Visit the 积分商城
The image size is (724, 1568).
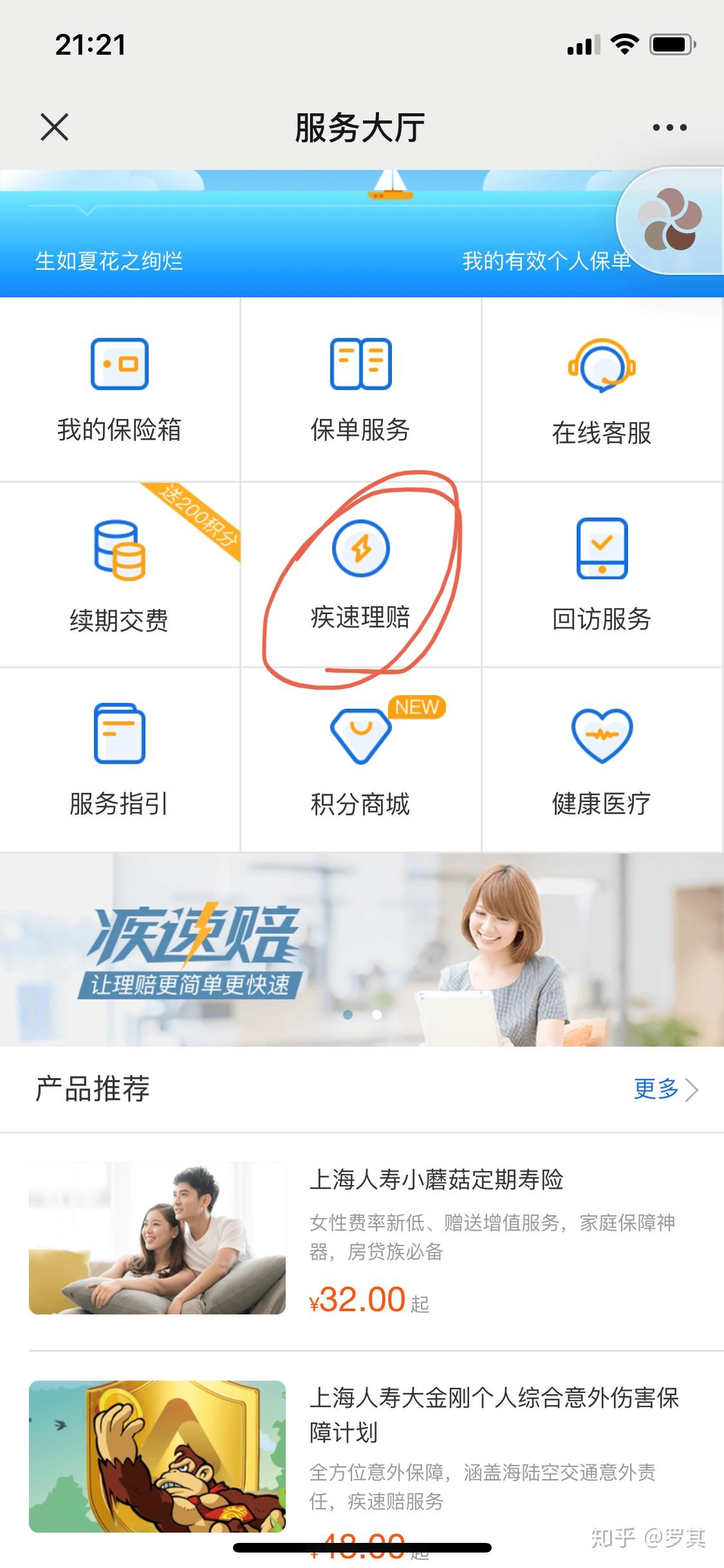[x=360, y=761]
